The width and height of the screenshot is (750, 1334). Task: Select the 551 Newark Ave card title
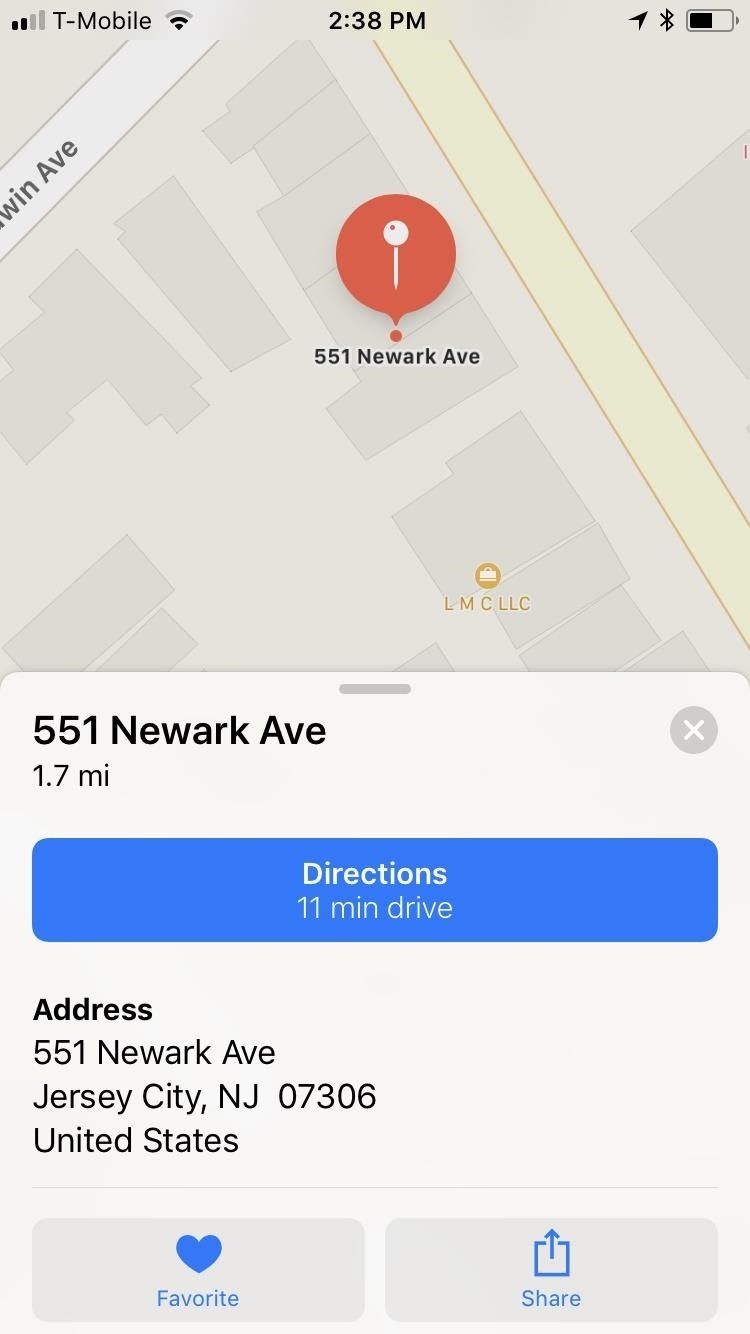click(x=179, y=730)
